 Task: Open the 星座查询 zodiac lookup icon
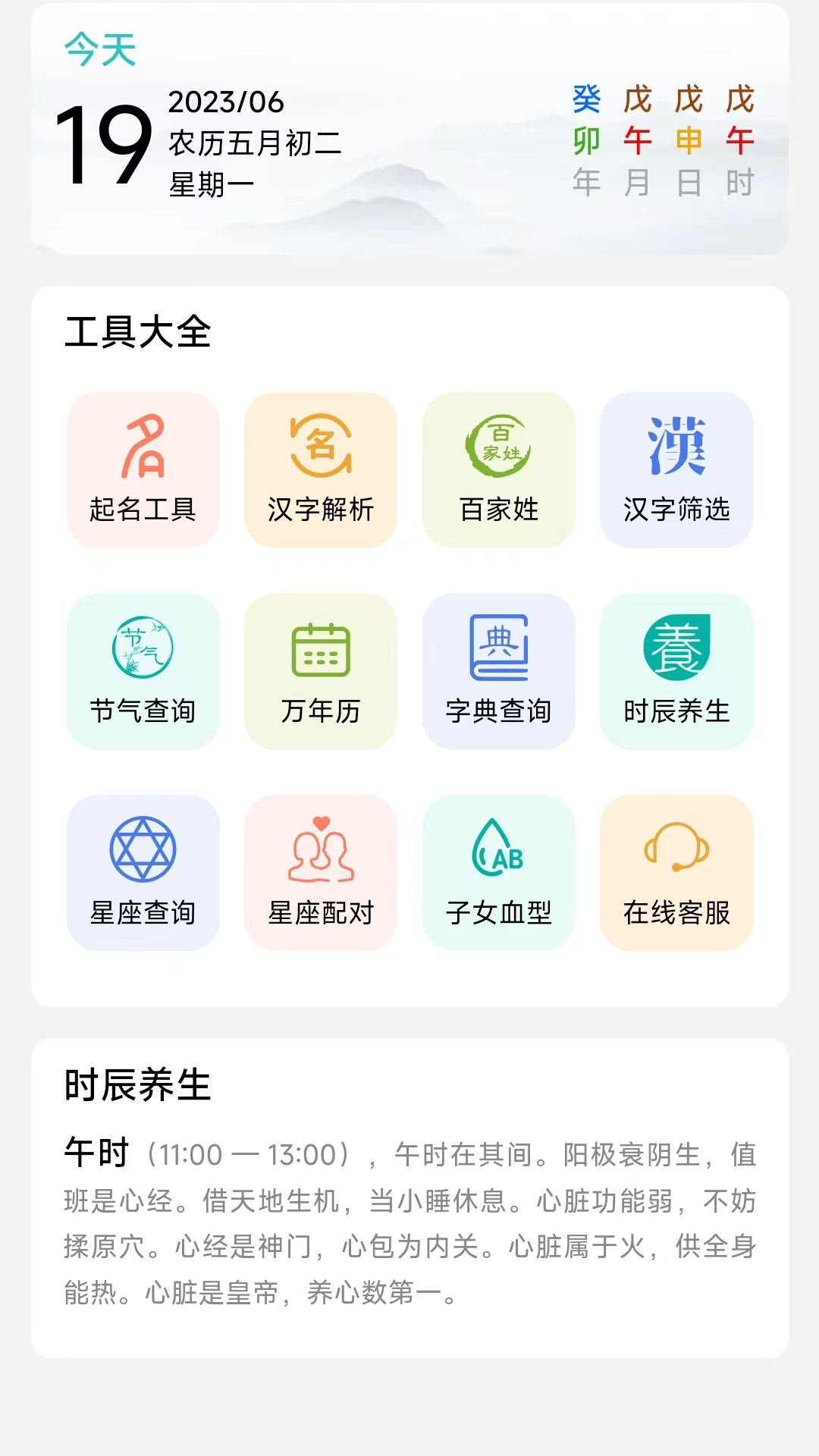click(143, 874)
